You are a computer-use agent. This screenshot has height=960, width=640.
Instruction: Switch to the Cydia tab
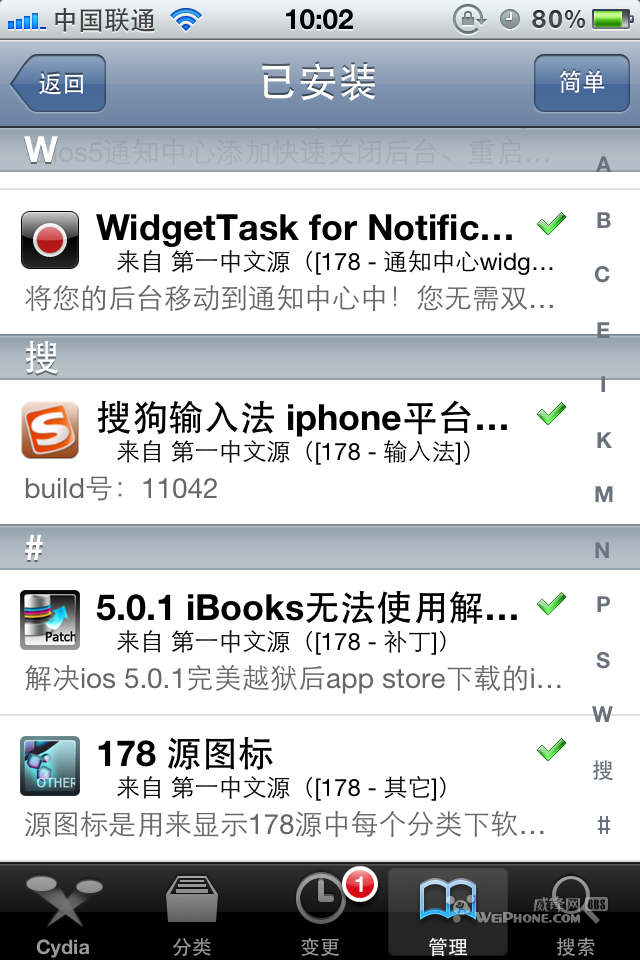pyautogui.click(x=63, y=914)
